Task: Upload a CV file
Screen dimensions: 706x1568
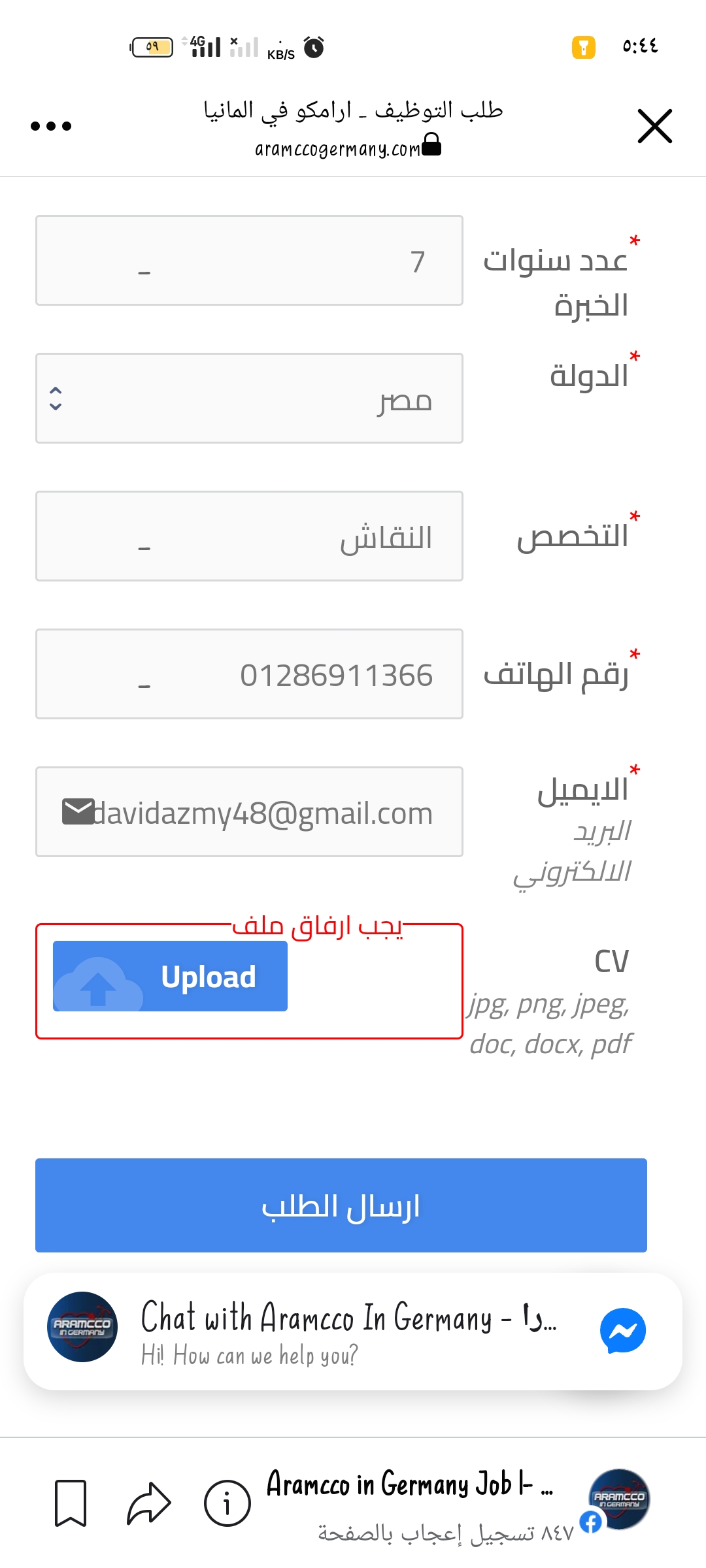Action: pyautogui.click(x=170, y=976)
